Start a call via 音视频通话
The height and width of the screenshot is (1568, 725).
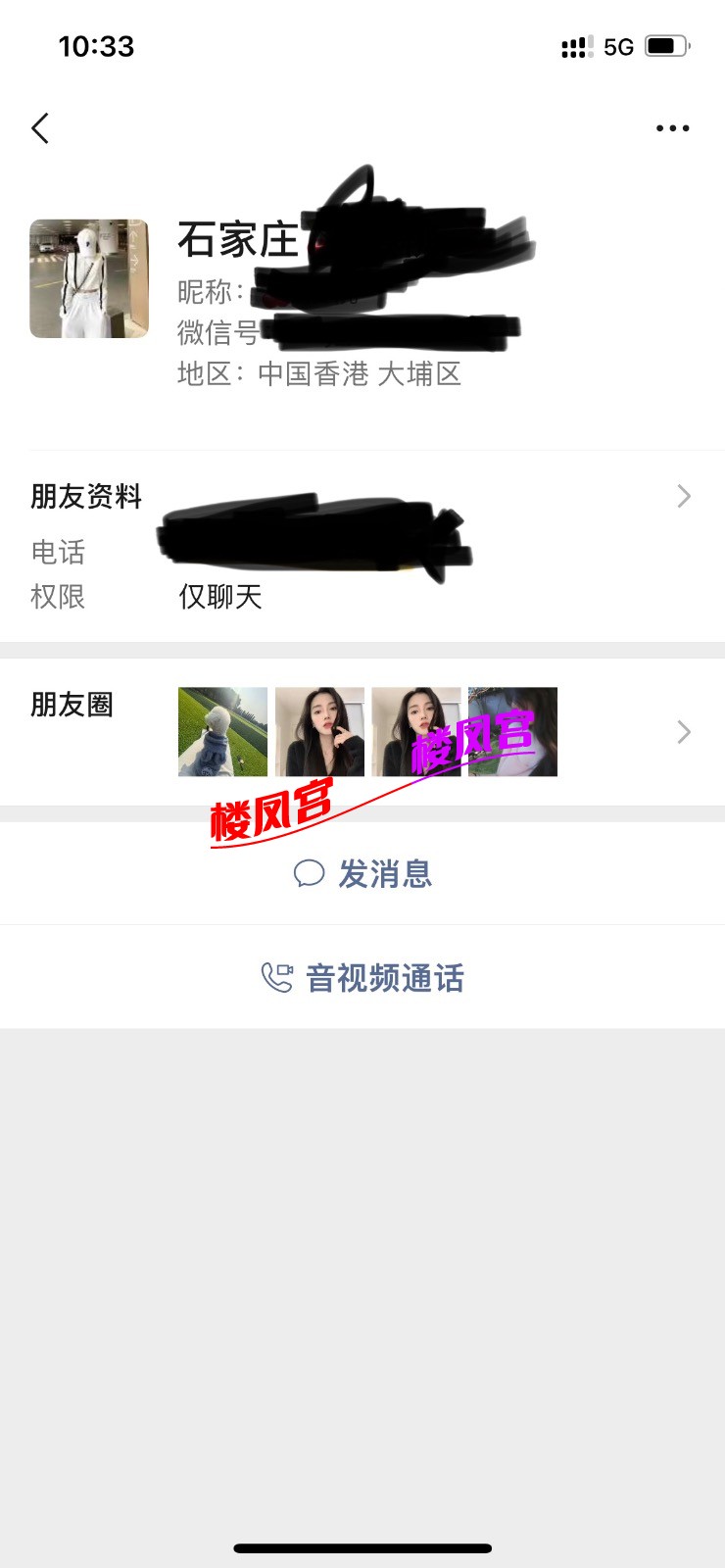pos(362,977)
